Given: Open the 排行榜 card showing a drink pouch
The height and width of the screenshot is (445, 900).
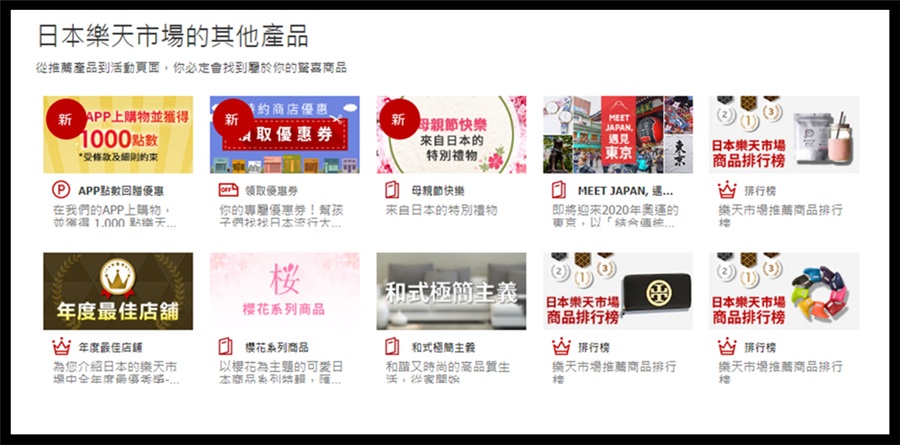Looking at the screenshot, I should [784, 135].
